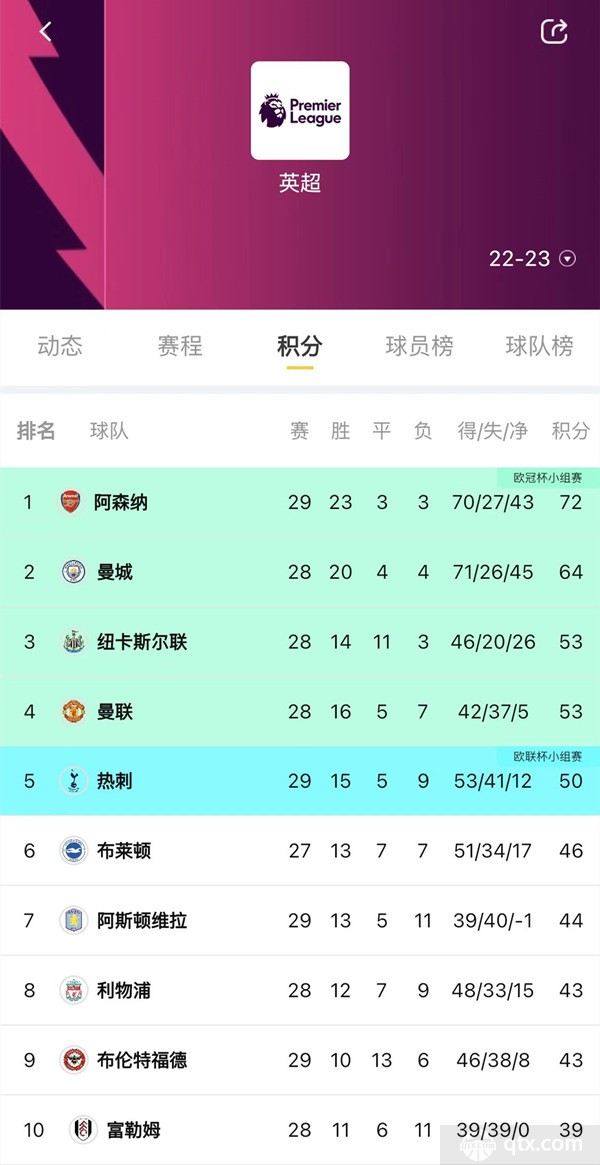Open the 阿斯顿维拉 team row
This screenshot has width=600, height=1165.
coord(300,921)
